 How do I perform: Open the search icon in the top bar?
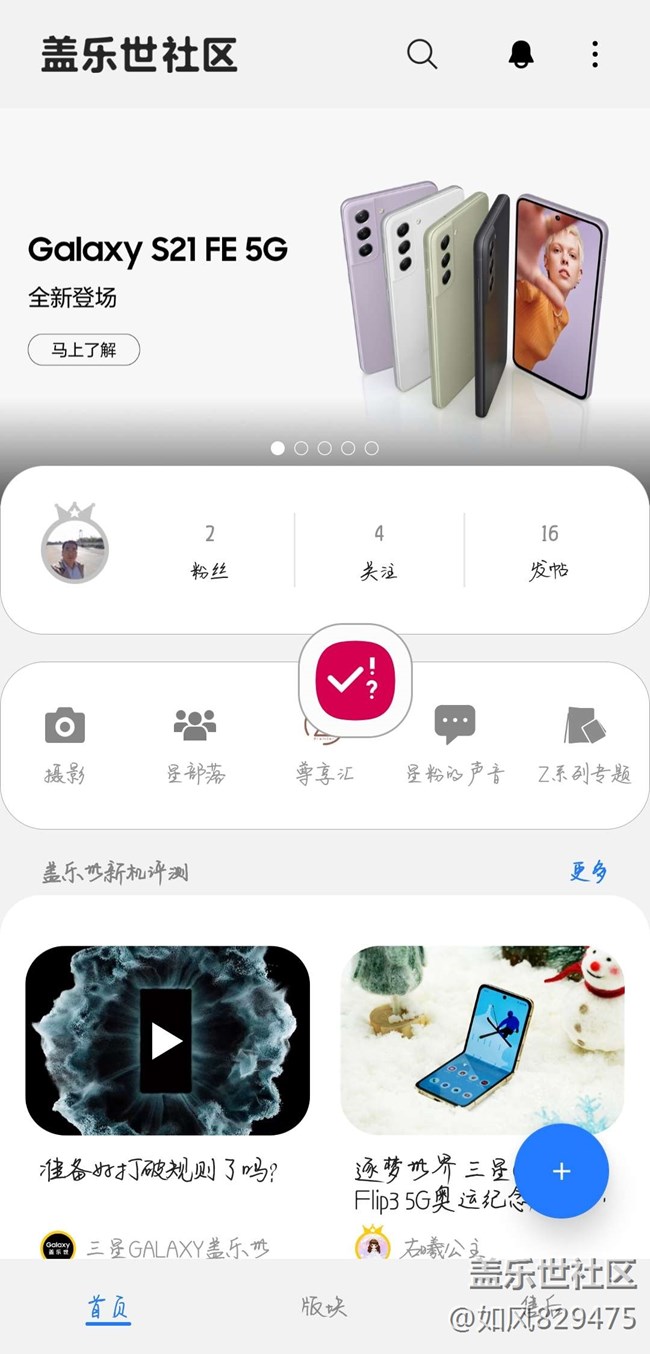point(422,54)
